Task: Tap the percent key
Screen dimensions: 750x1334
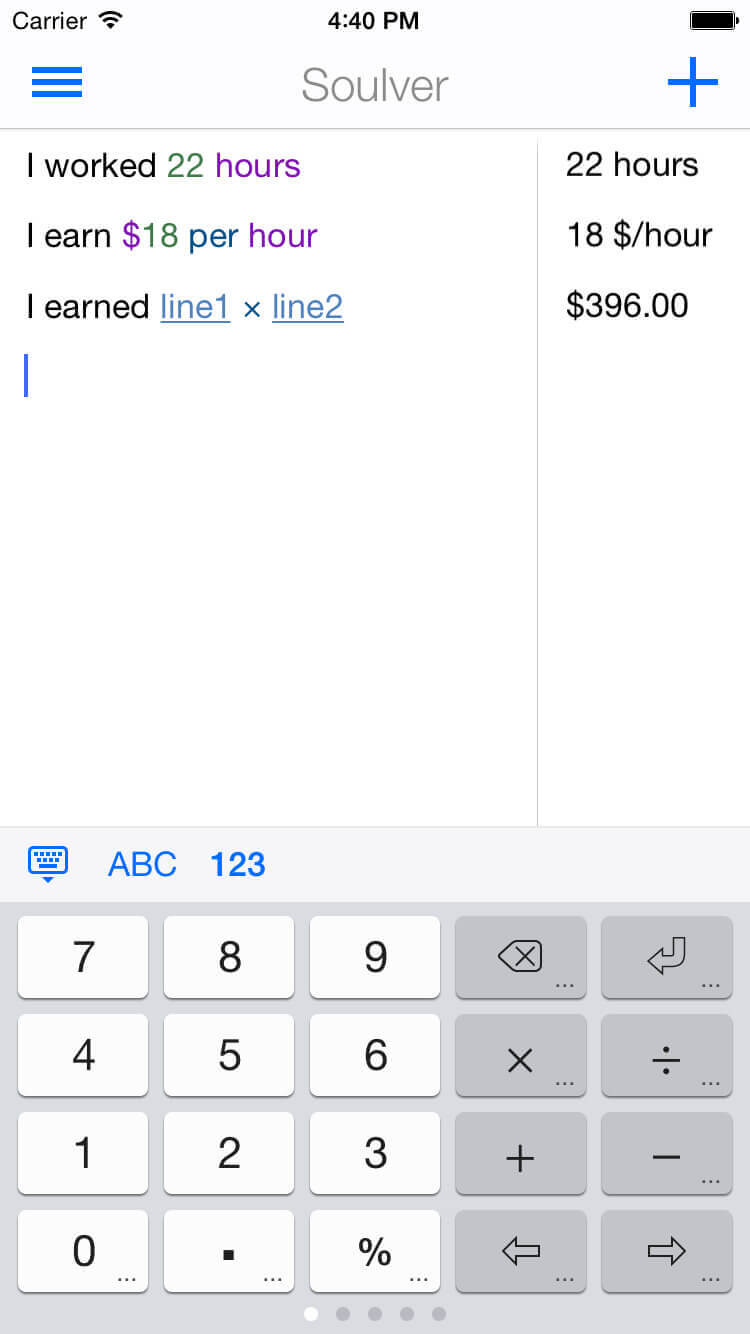Action: click(375, 1251)
